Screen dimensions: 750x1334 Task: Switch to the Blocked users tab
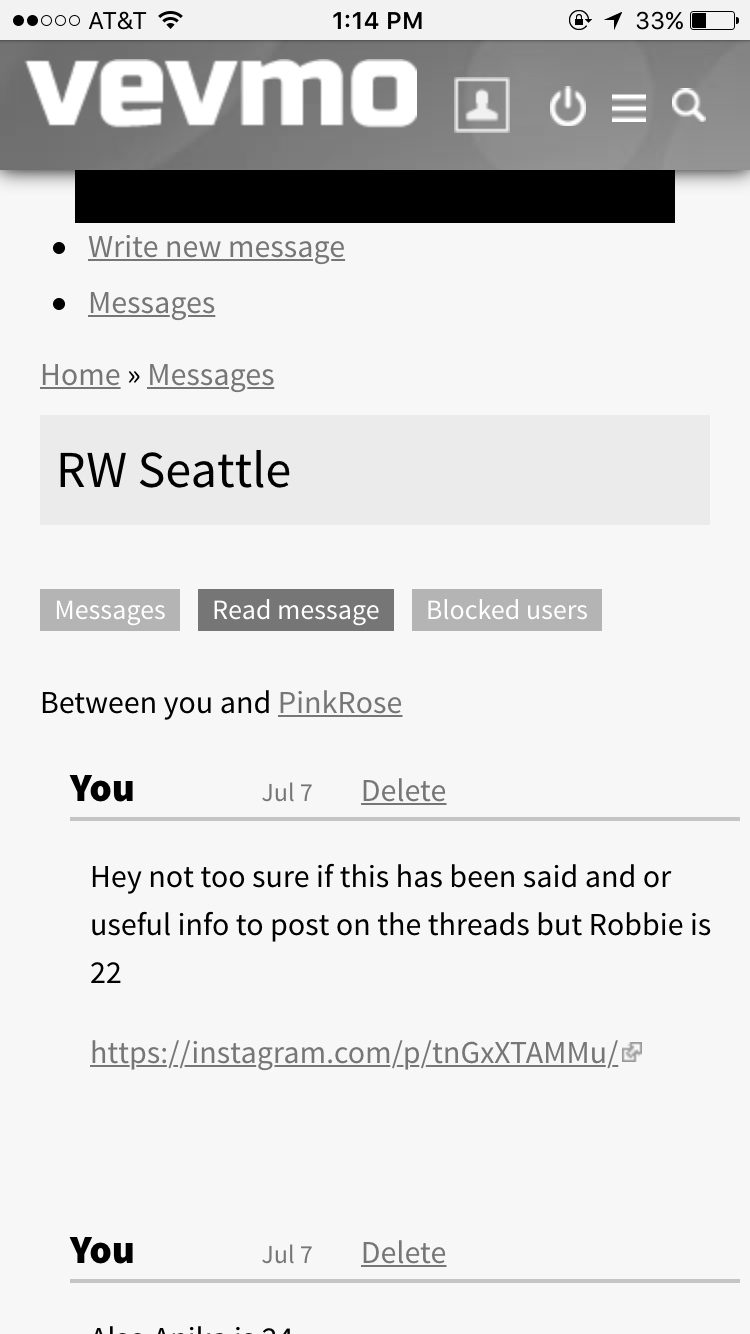507,610
